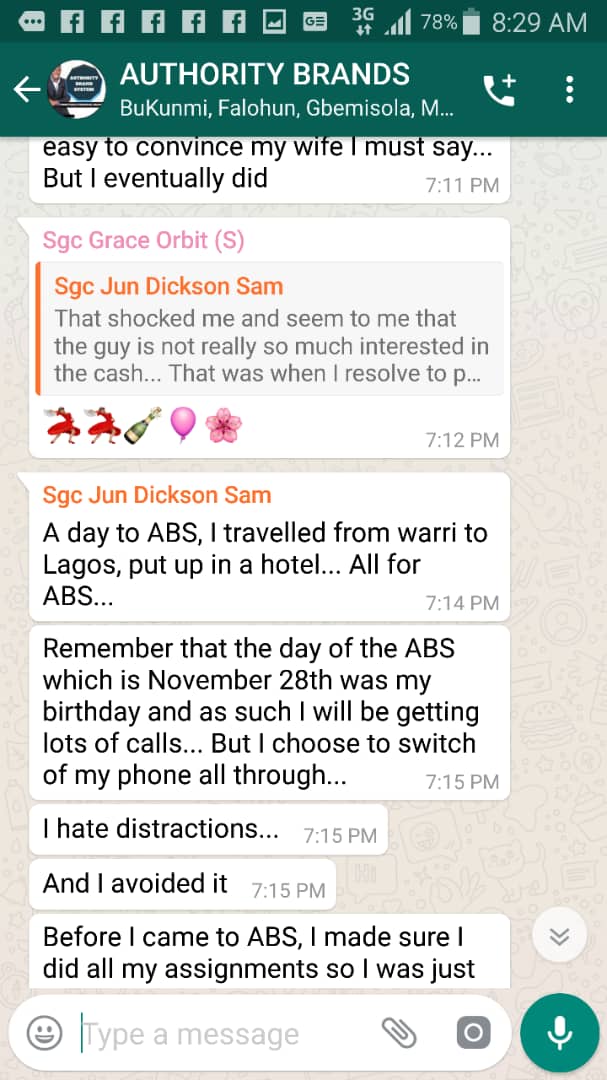607x1080 pixels.
Task: Attach a file with the paperclip
Action: [400, 1033]
